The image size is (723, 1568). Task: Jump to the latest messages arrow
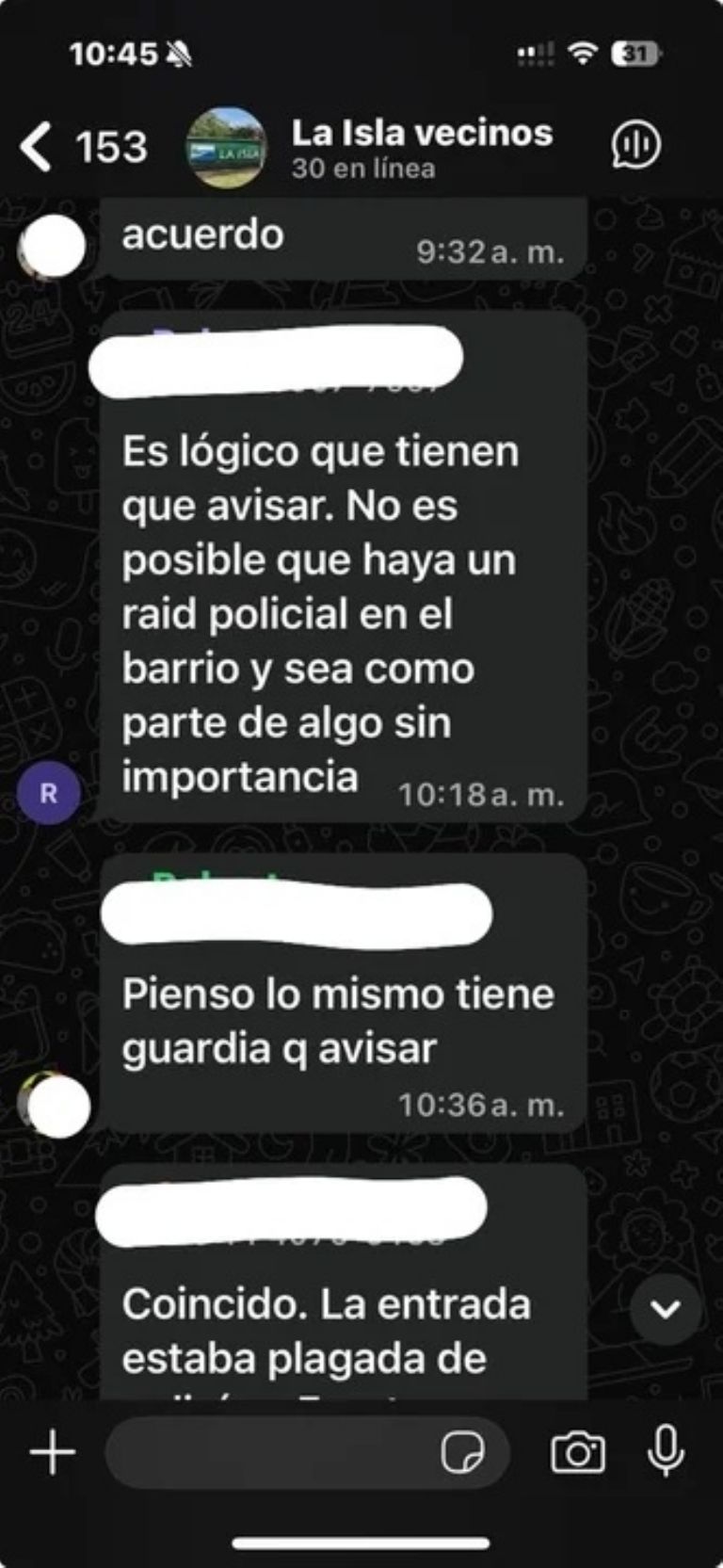[666, 1309]
